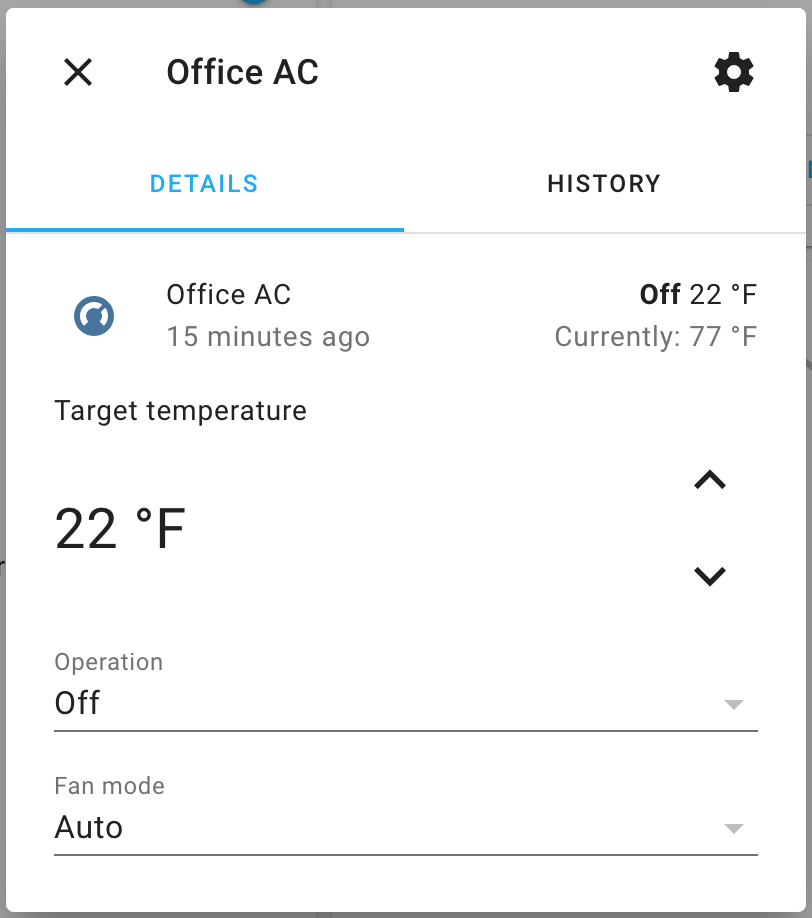The image size is (812, 918).
Task: Click the 15 minutes ago timestamp
Action: point(268,337)
